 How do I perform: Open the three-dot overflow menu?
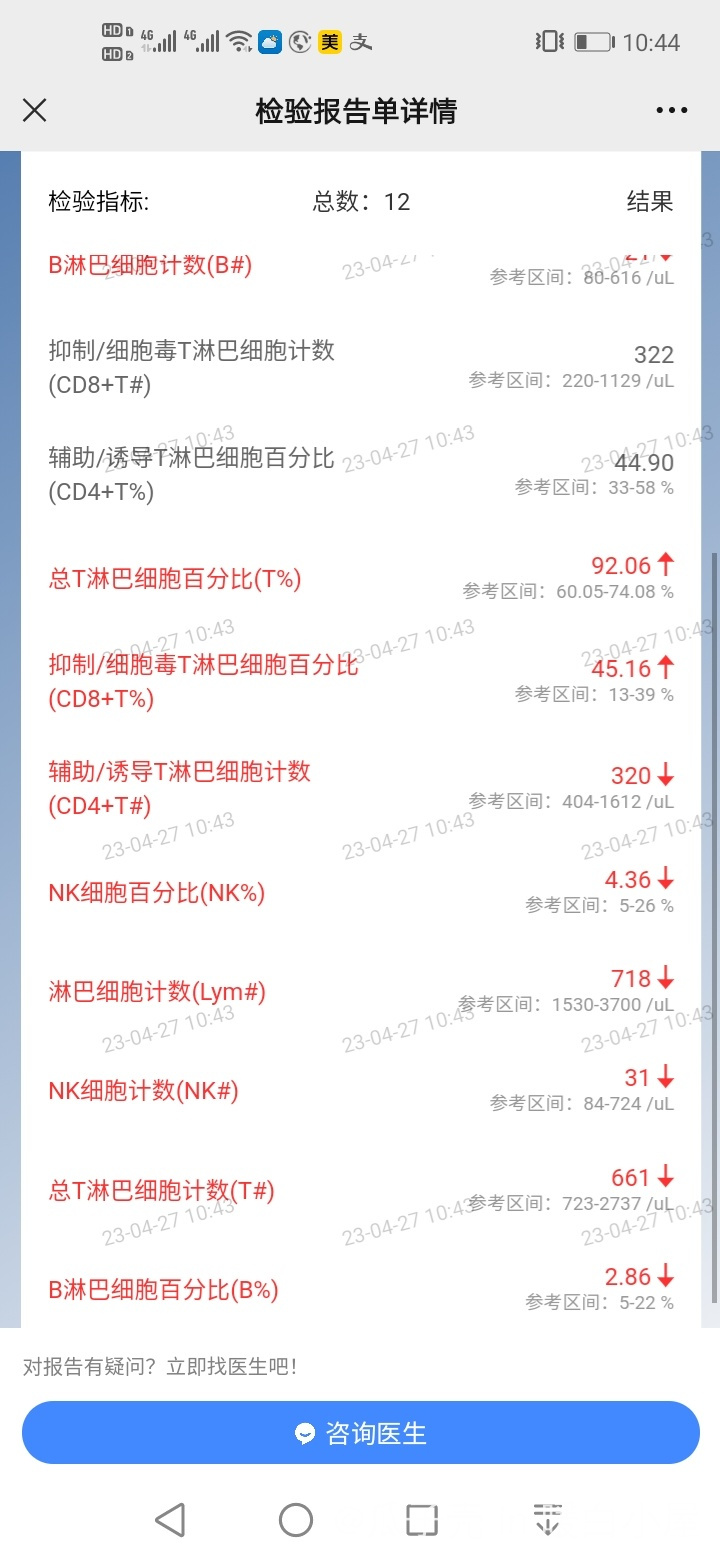pos(671,110)
